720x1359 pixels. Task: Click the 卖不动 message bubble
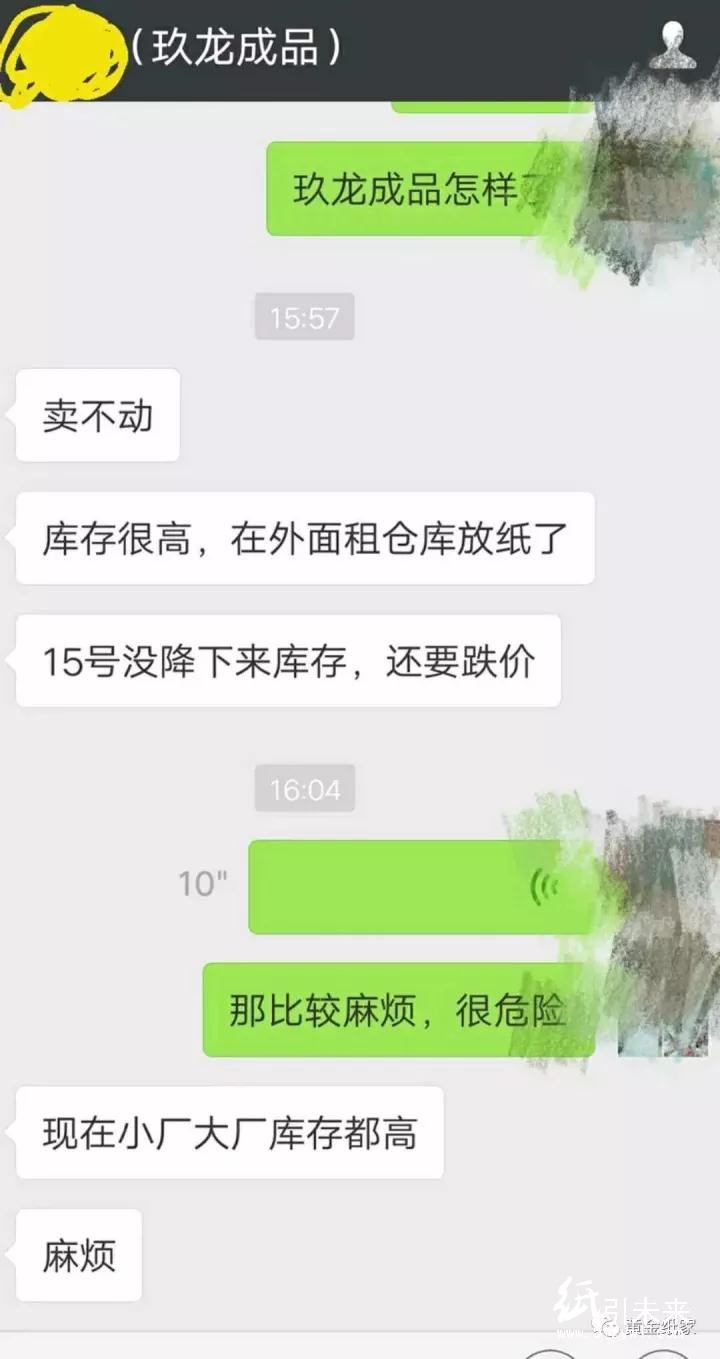tap(96, 417)
